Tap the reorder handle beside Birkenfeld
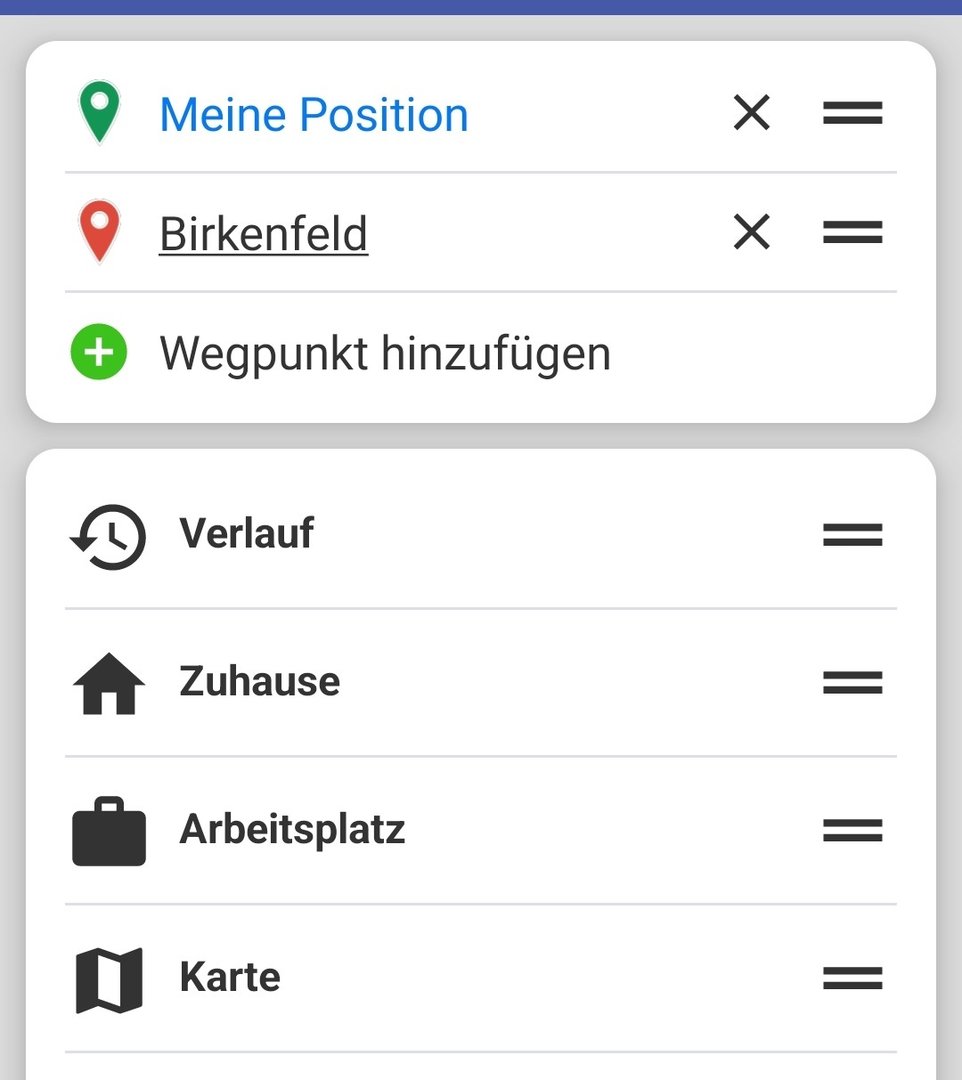Image resolution: width=962 pixels, height=1080 pixels. pos(852,233)
